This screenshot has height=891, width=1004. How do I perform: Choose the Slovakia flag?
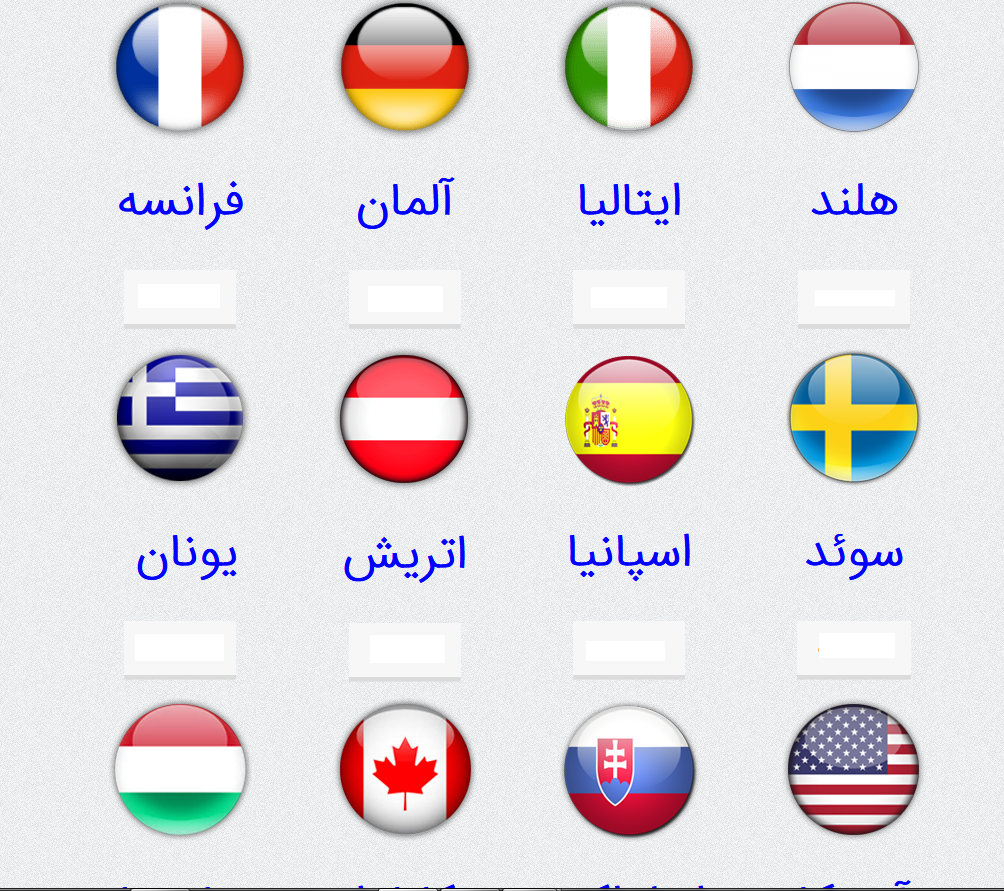coord(629,769)
